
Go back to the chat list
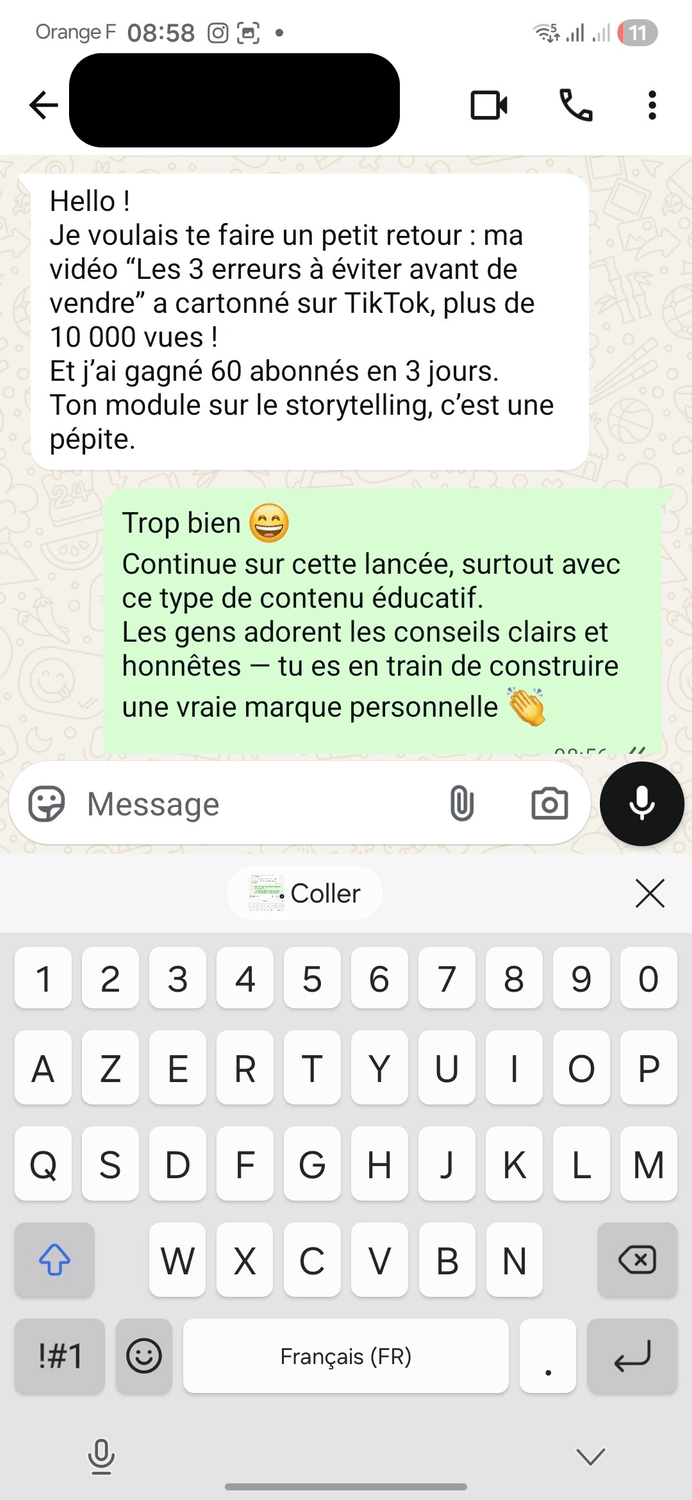coord(43,105)
